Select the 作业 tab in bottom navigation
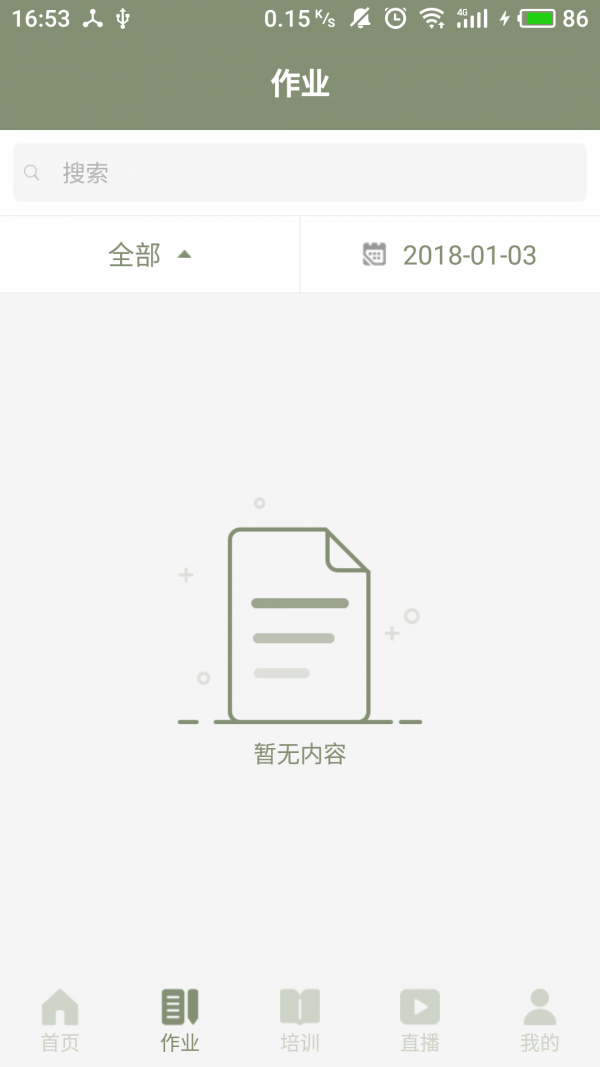Screen dimensions: 600x1067 [180, 1020]
